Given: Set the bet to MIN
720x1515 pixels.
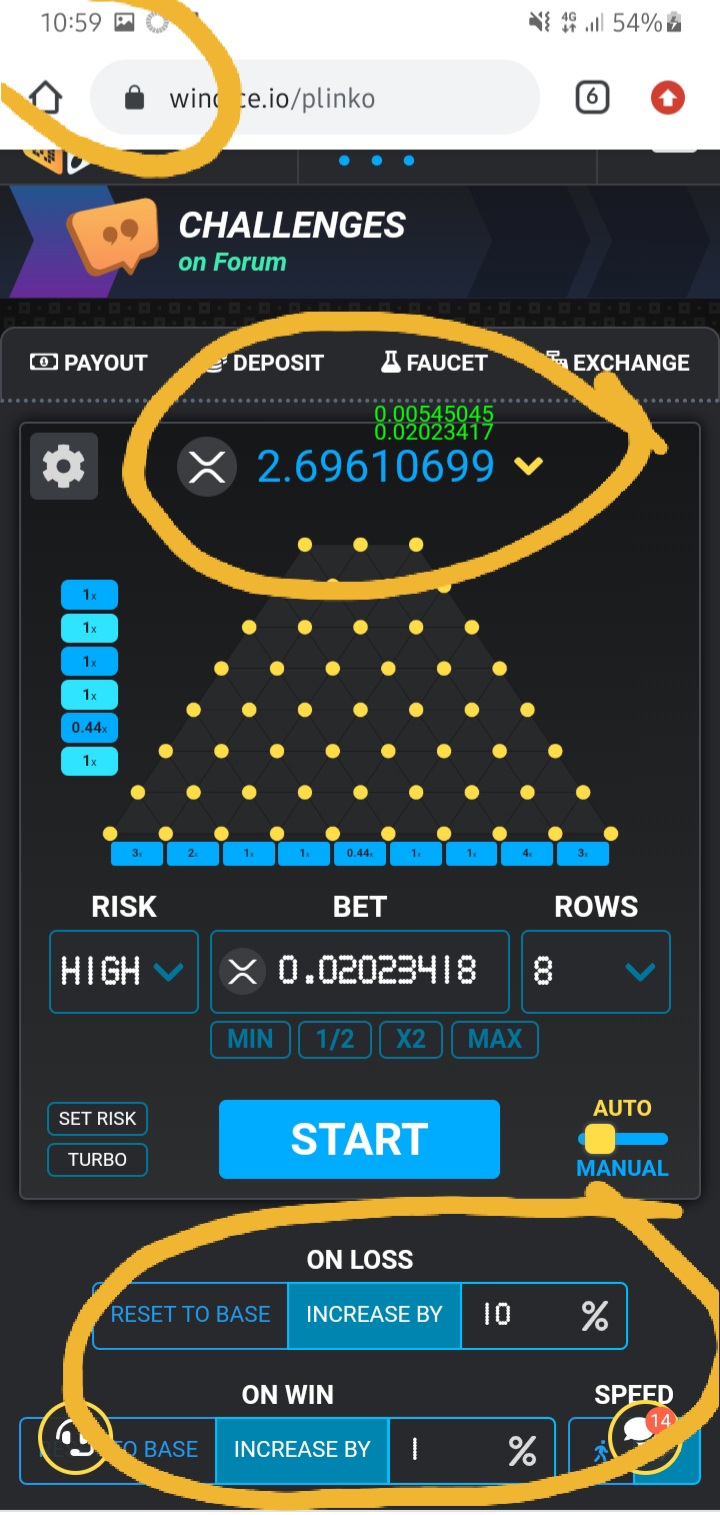Looking at the screenshot, I should [250, 1039].
